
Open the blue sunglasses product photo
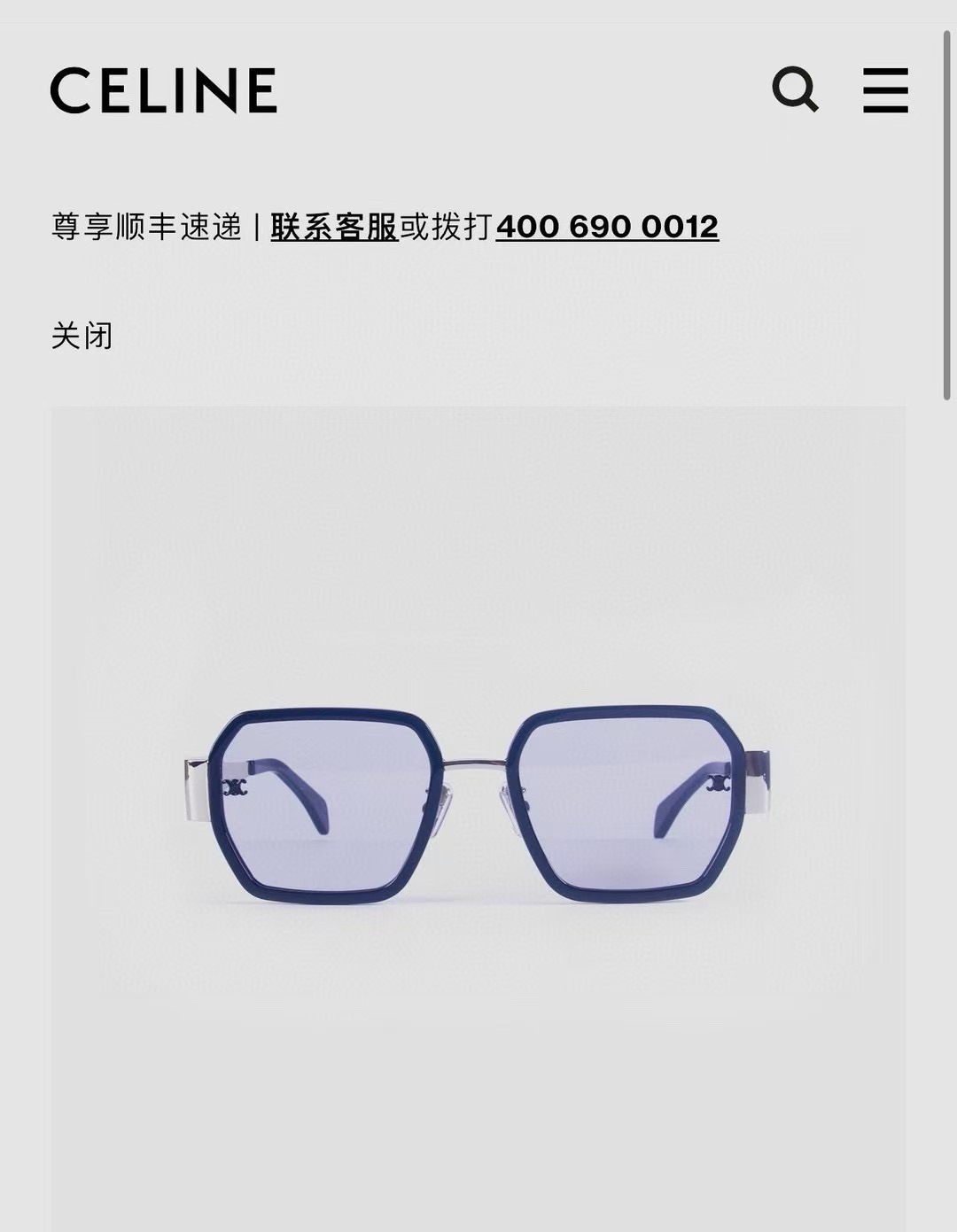[478, 806]
